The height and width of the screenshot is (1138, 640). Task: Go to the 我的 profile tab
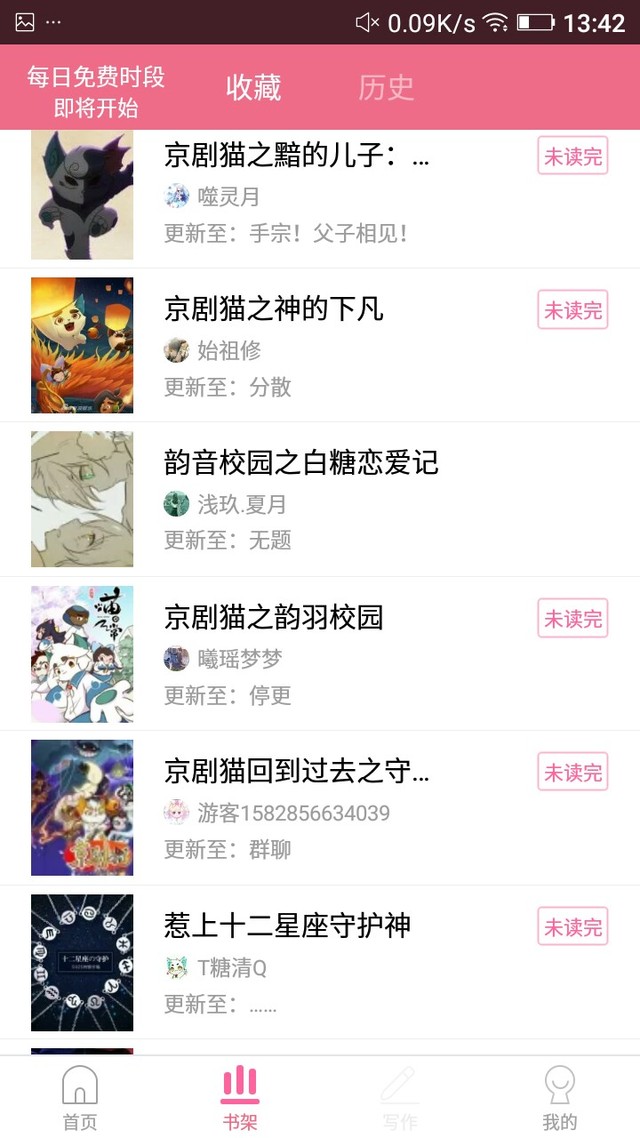560,1097
